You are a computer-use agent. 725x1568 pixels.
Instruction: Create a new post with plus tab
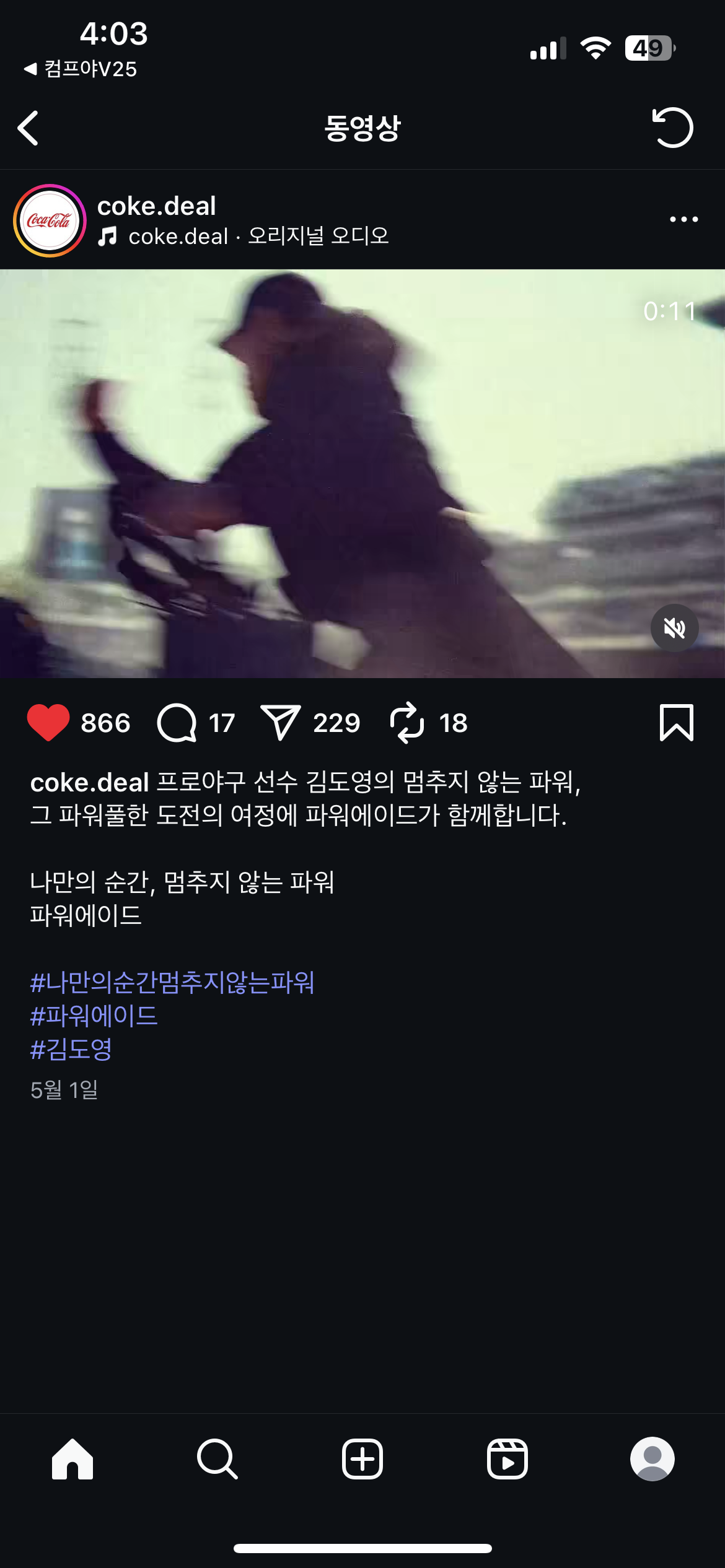point(362,1459)
